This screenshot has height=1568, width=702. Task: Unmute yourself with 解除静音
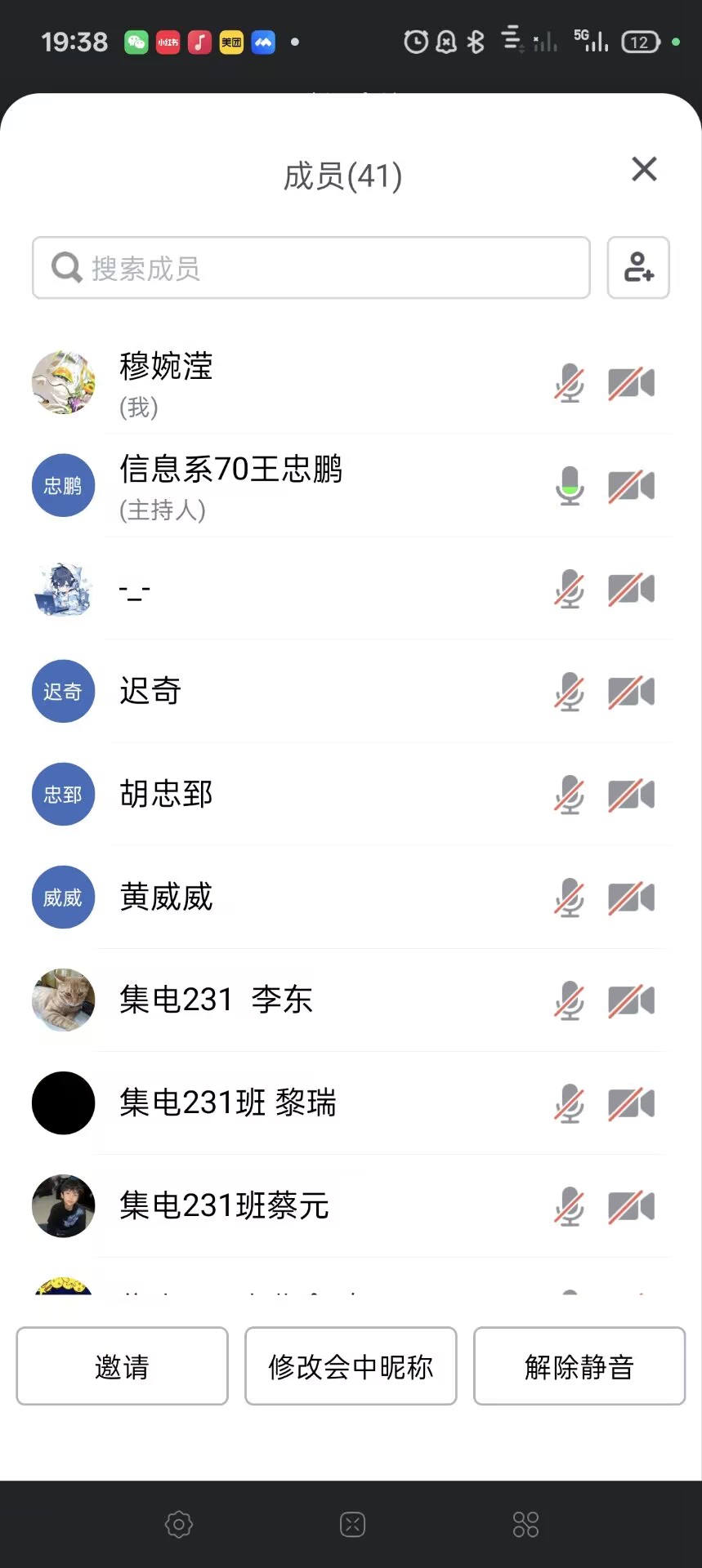[579, 1365]
